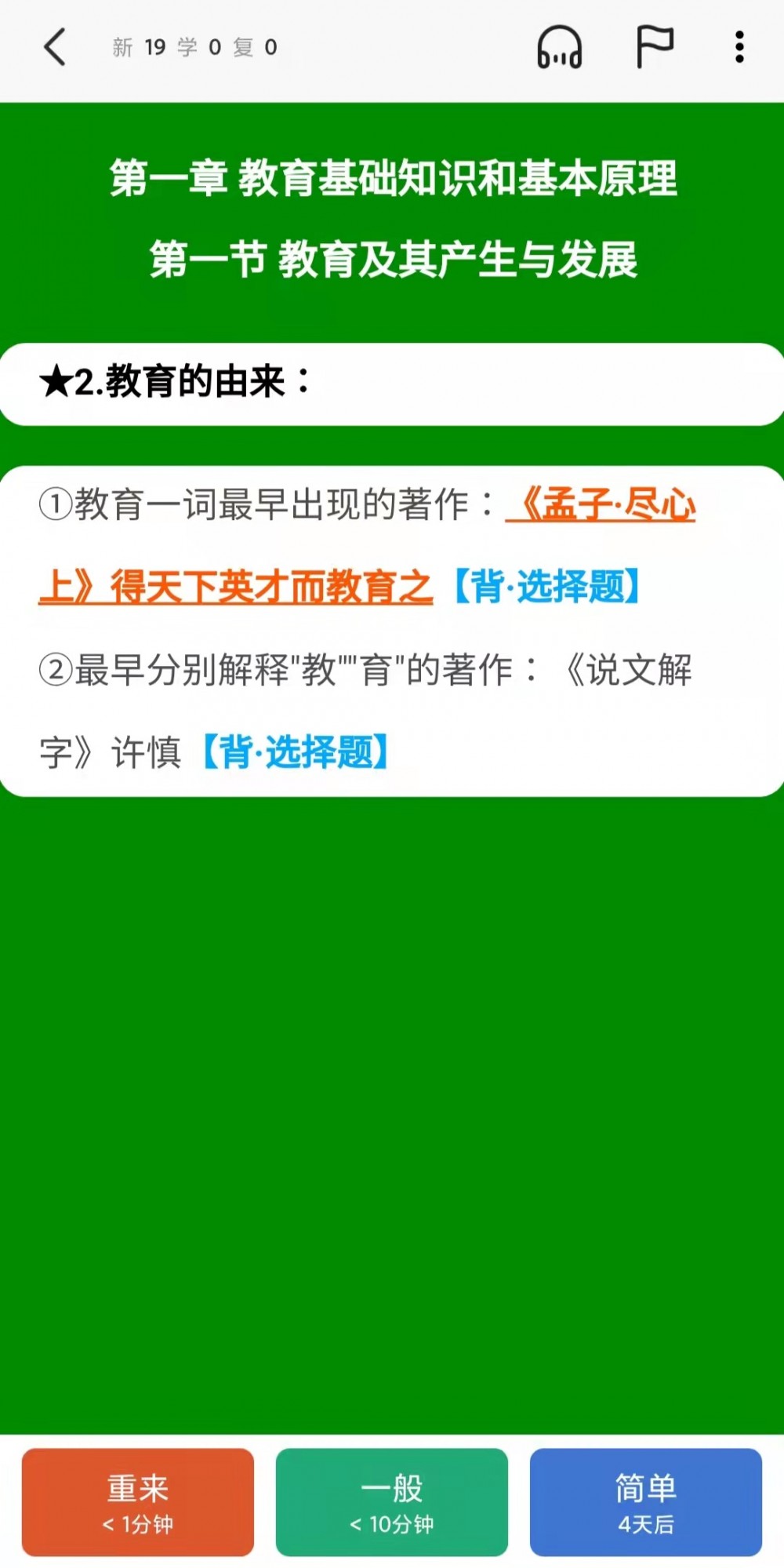784x1568 pixels.
Task: Tap the headphones audio icon
Action: [x=559, y=47]
